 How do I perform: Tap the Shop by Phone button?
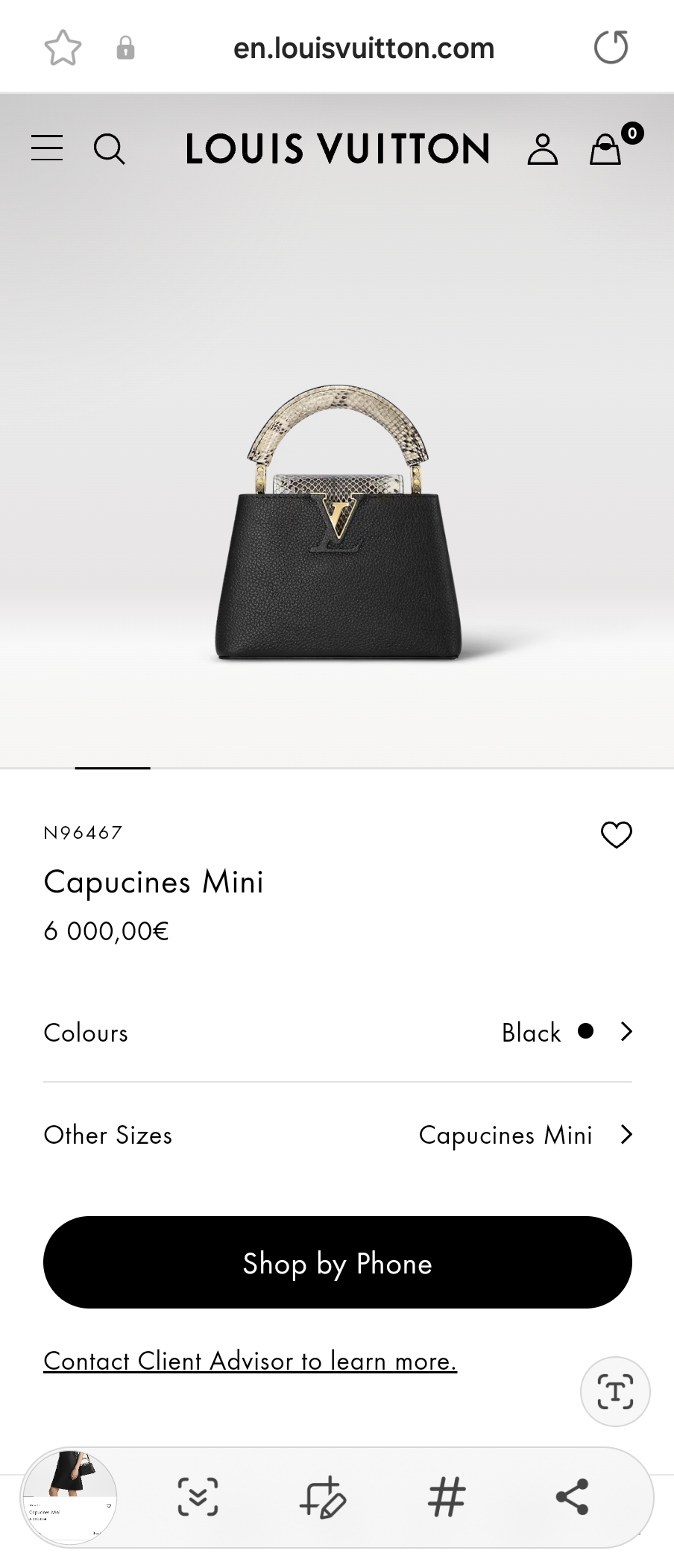(336, 1263)
